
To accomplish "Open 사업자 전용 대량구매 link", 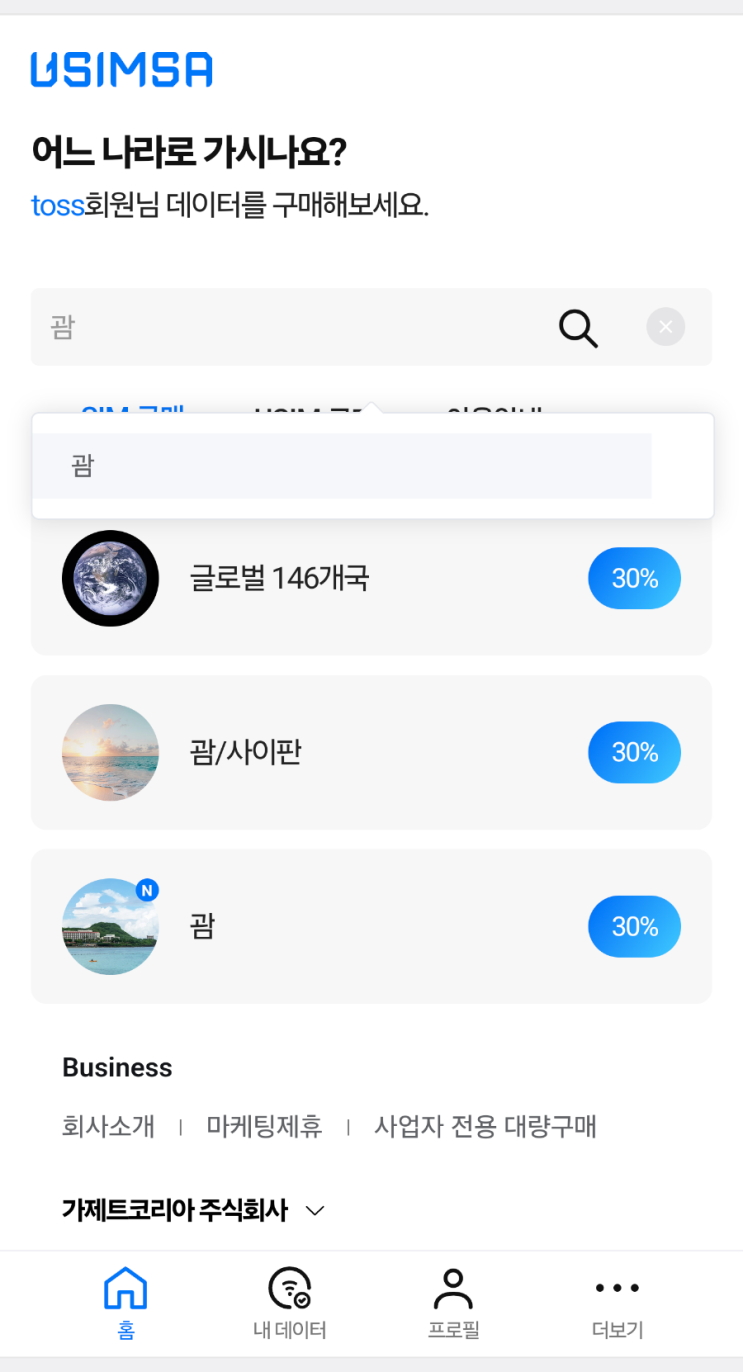I will click(x=485, y=1127).
